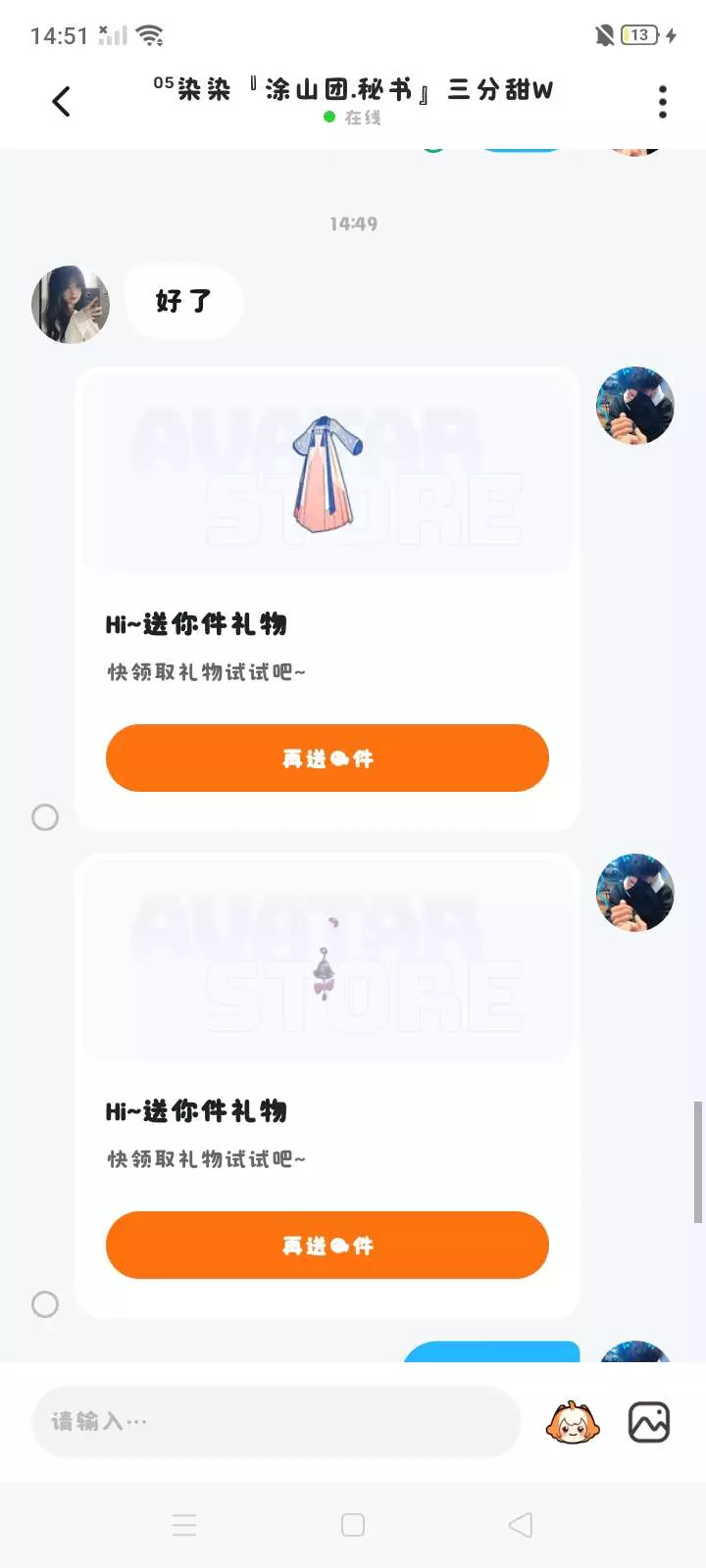Tap the system back button
Image resolution: width=706 pixels, height=1568 pixels.
click(x=521, y=1525)
